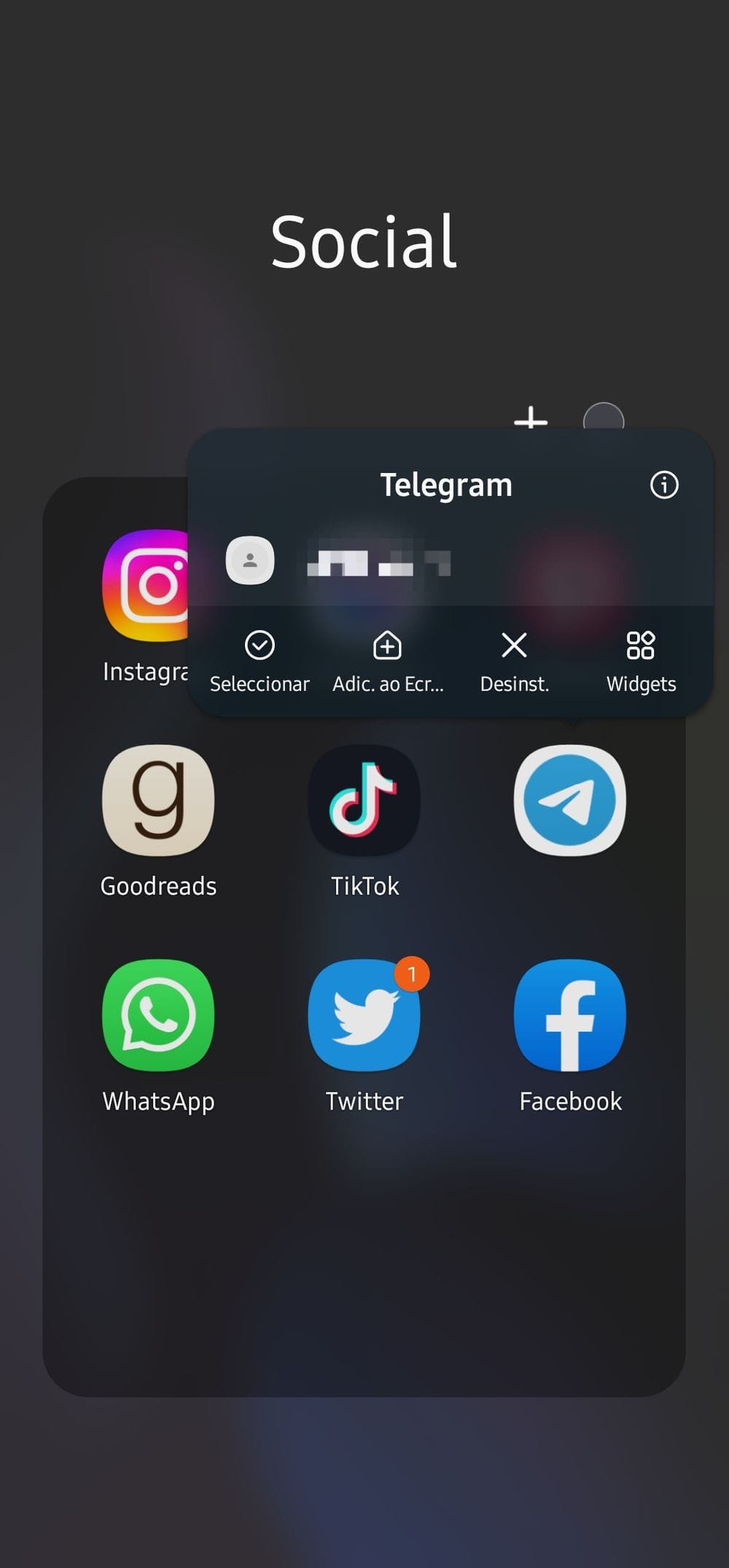Open the Telegram contact shortcut
The height and width of the screenshot is (1568, 729).
[339, 562]
